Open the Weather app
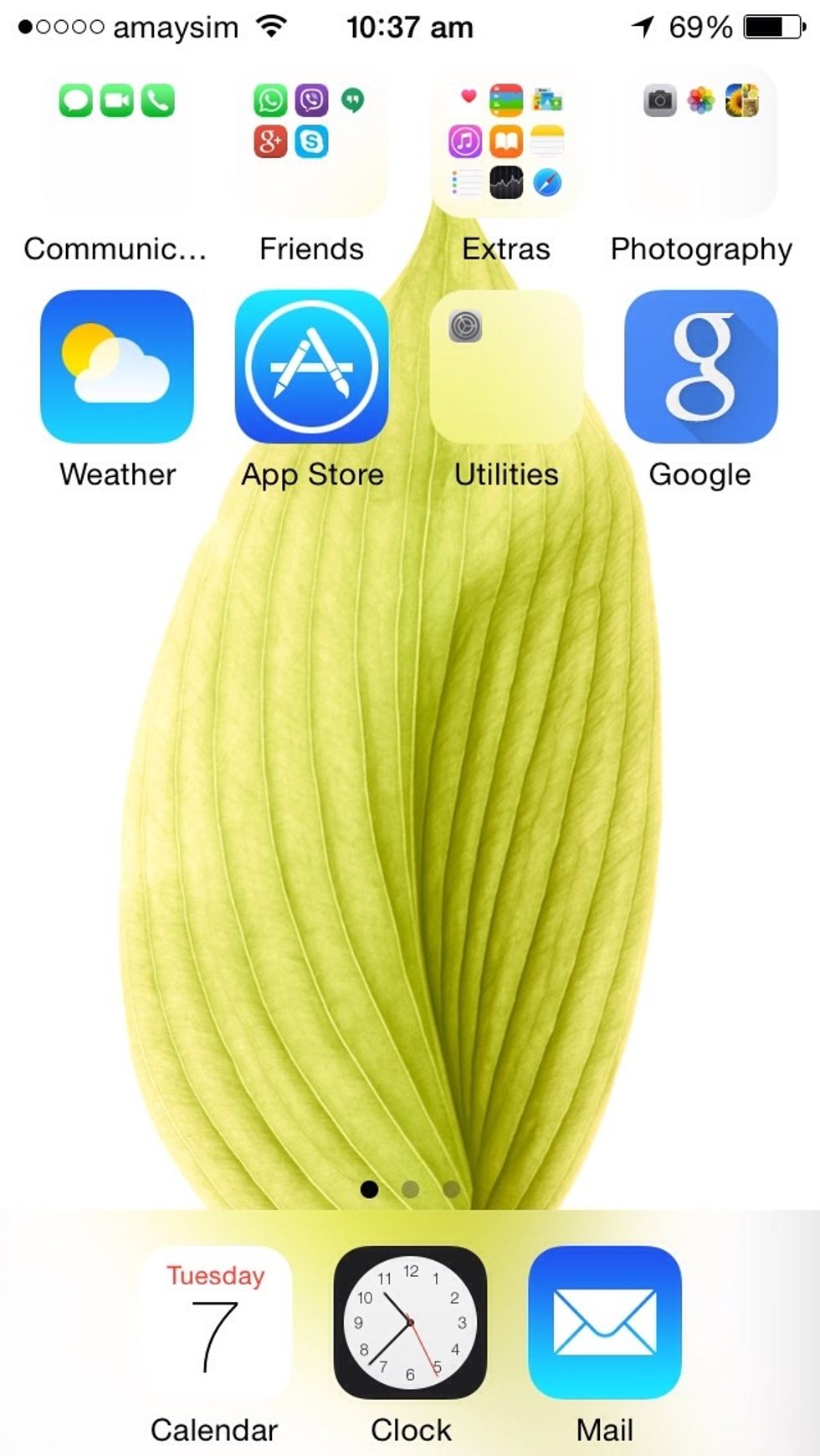 click(x=116, y=368)
